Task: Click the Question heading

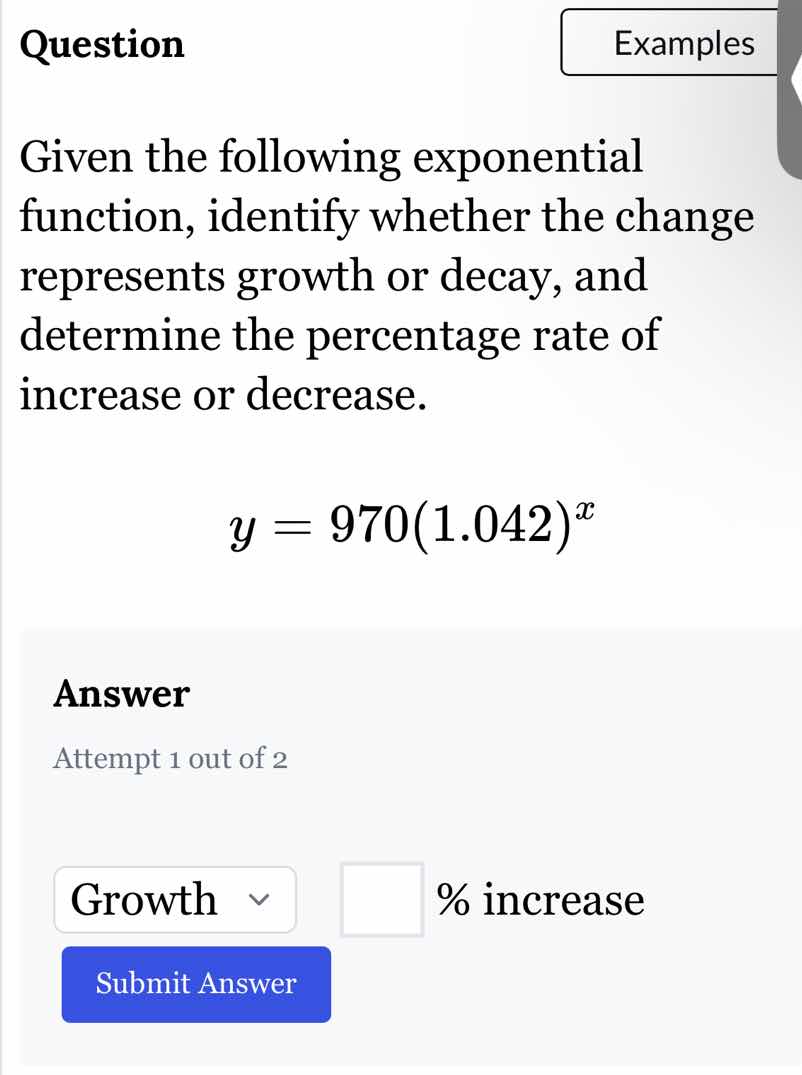Action: [x=101, y=44]
